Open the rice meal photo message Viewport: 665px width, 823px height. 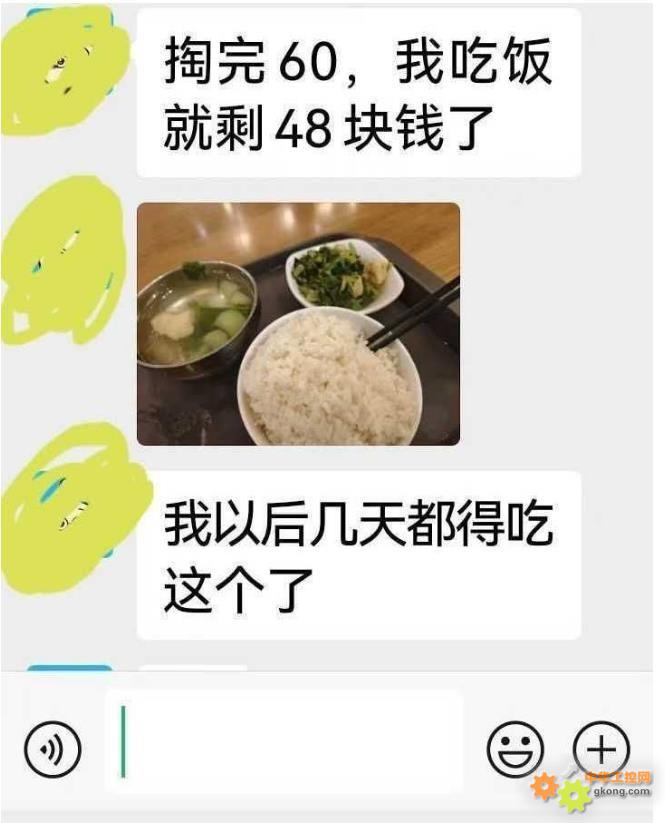point(298,324)
